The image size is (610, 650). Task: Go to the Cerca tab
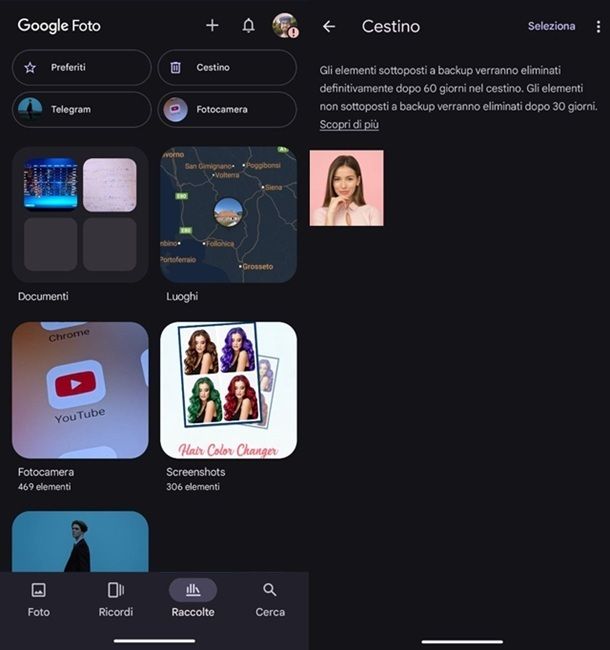coord(269,598)
